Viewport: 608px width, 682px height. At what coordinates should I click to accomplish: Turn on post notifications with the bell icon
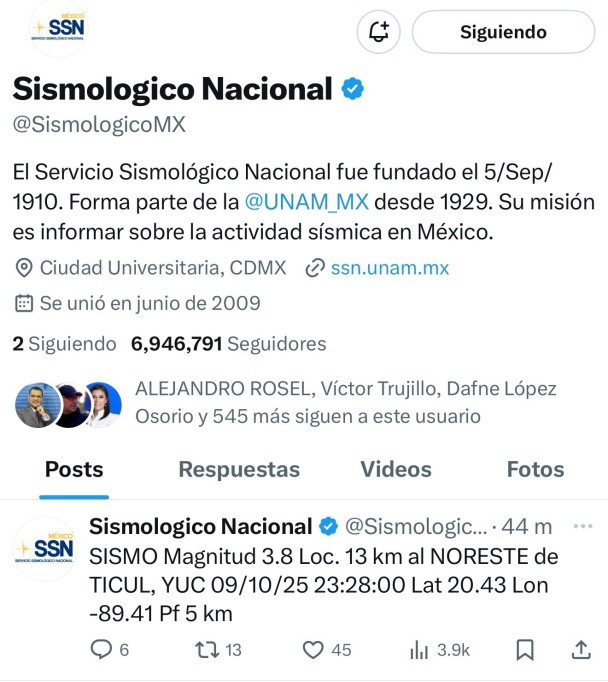click(379, 32)
